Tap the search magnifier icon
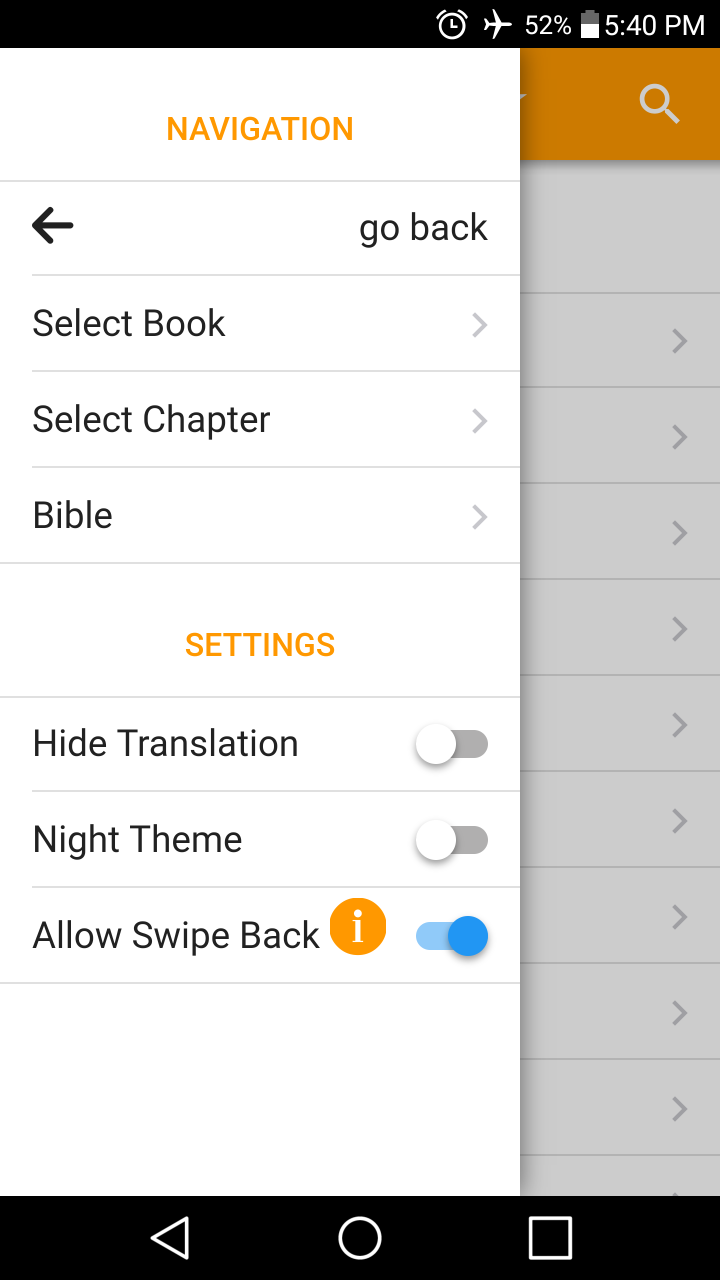 659,103
